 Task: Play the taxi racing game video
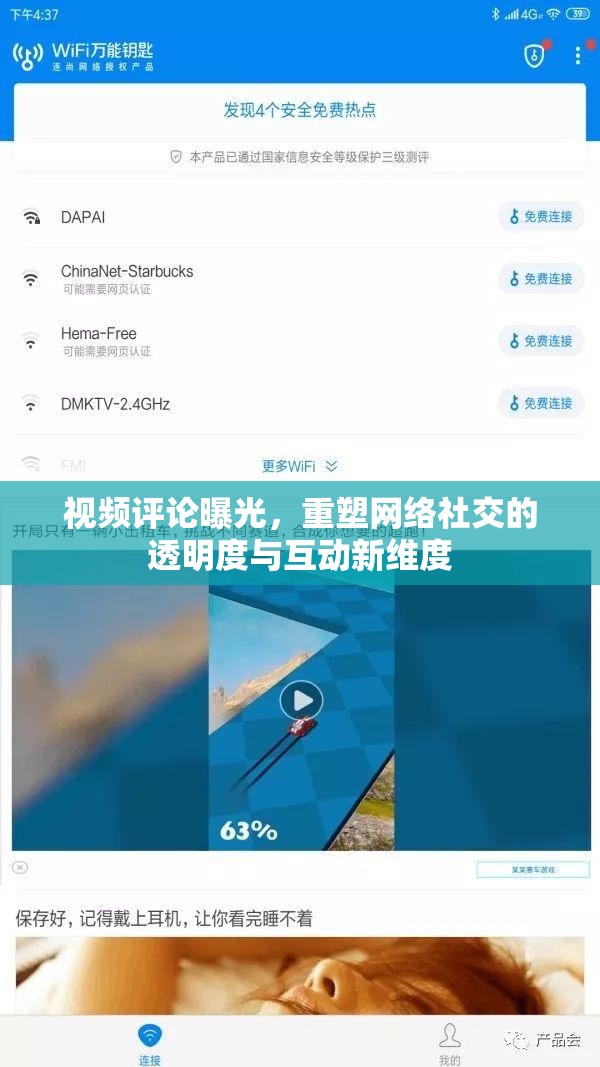(x=301, y=701)
